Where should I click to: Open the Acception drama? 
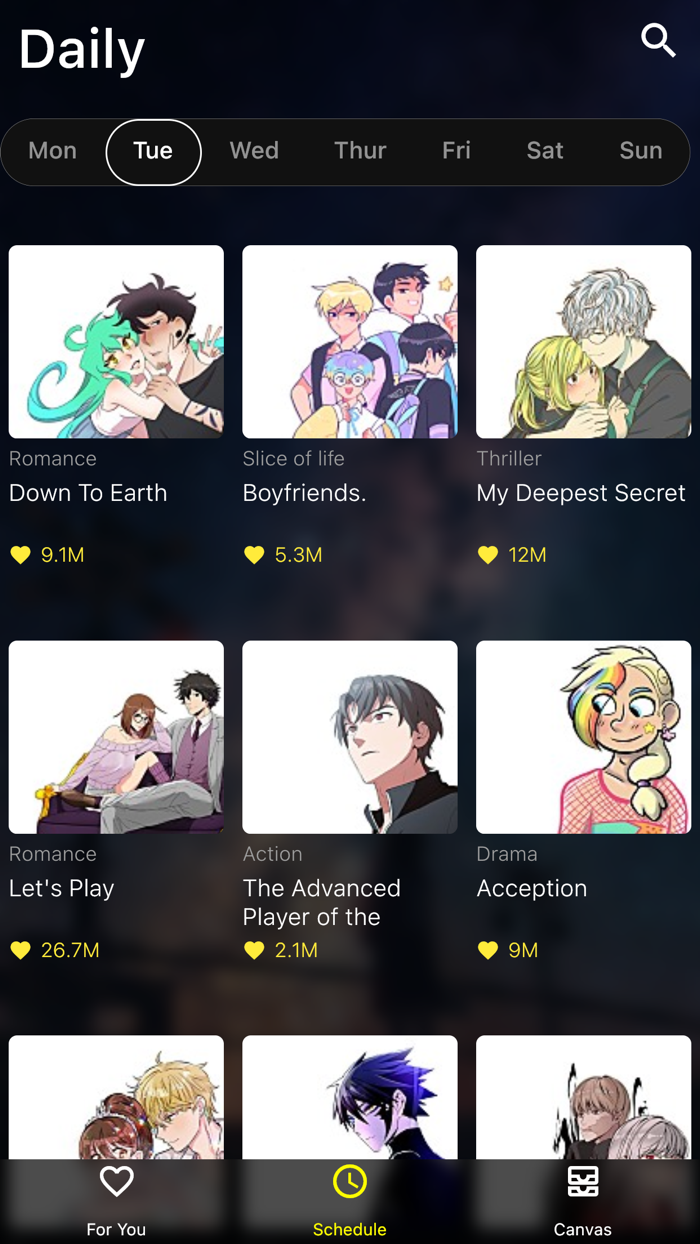point(583,737)
